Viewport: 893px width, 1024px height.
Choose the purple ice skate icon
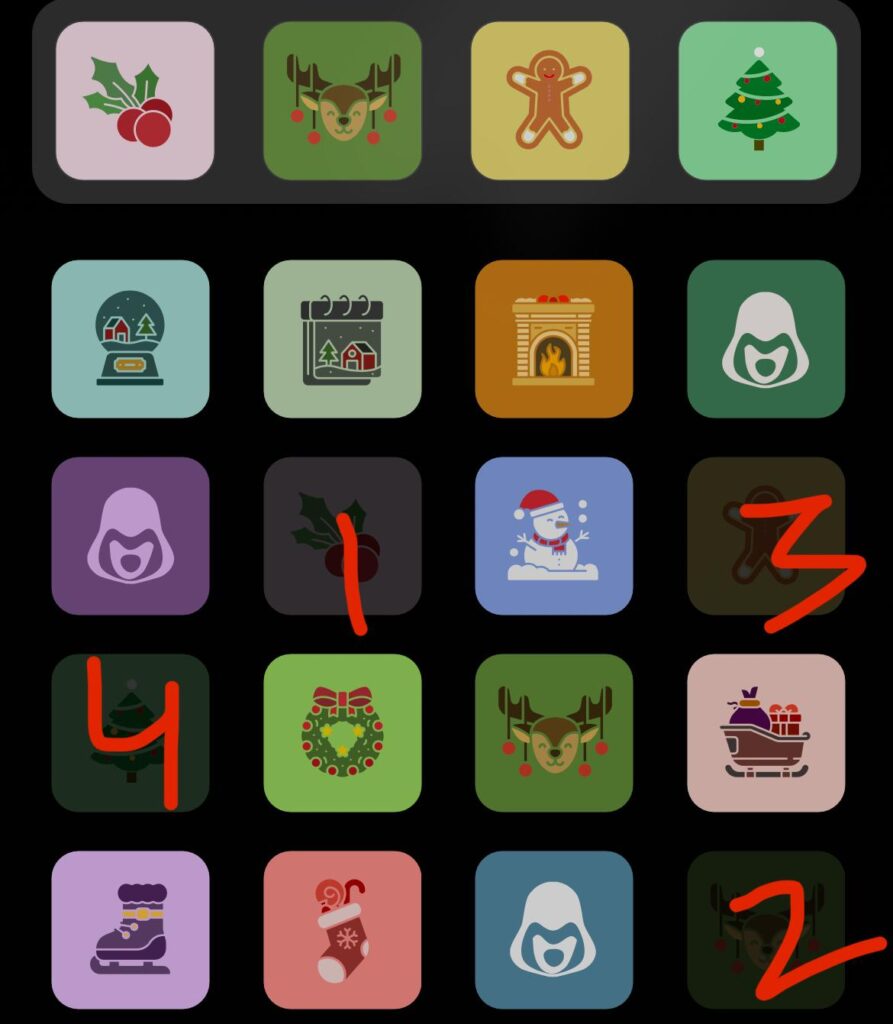click(130, 929)
